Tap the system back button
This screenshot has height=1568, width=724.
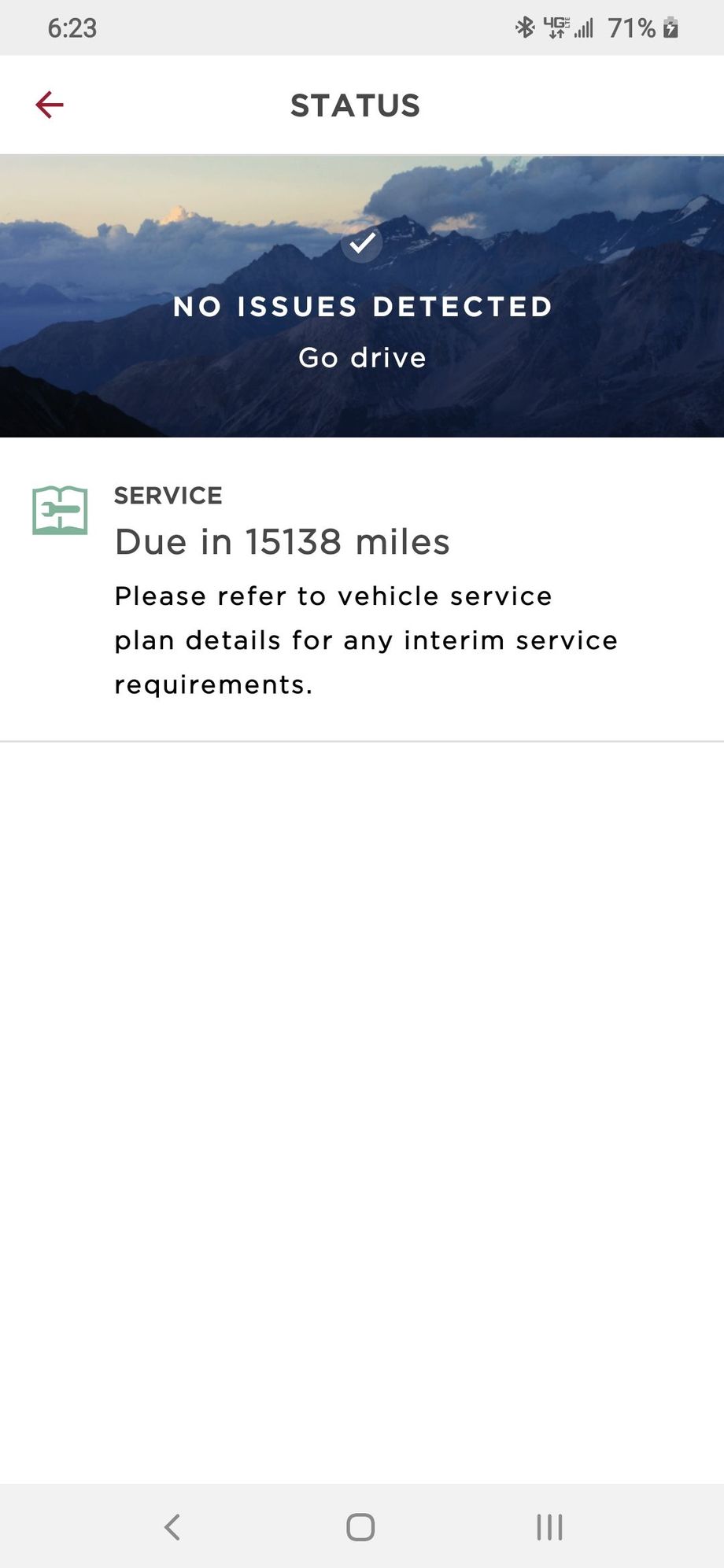point(172,1527)
